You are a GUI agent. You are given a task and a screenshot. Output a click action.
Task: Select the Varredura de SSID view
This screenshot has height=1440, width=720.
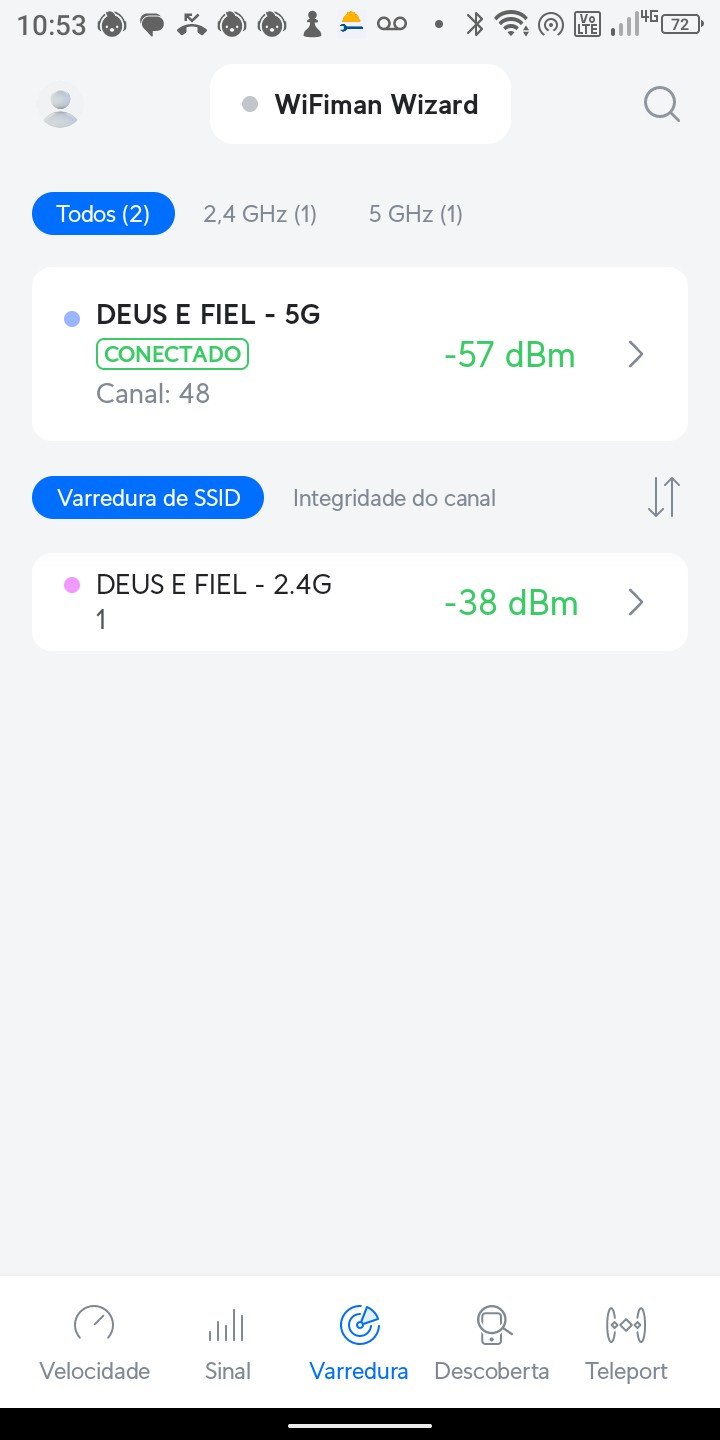pos(148,498)
